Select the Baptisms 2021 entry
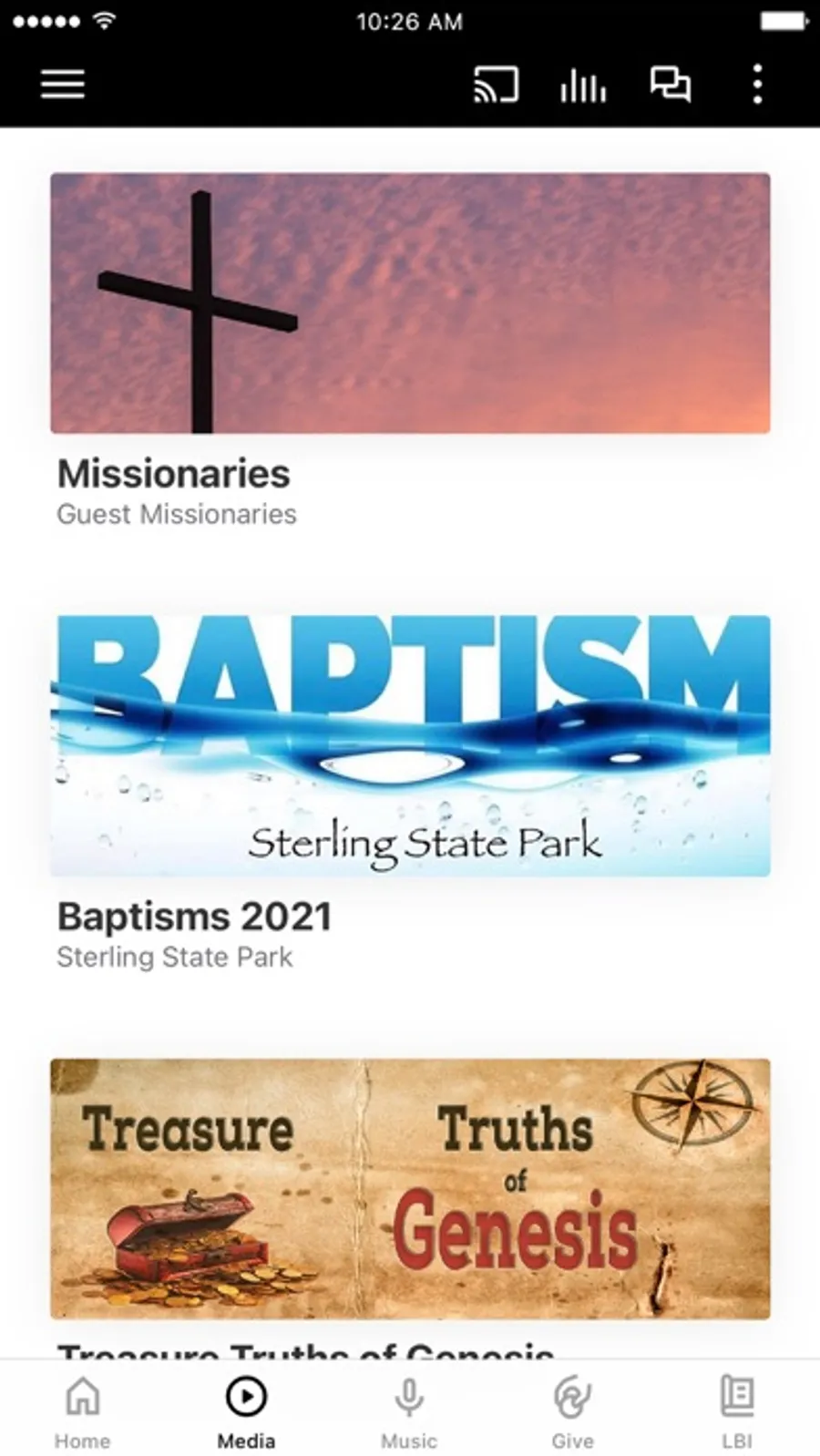This screenshot has width=820, height=1456. tap(194, 916)
